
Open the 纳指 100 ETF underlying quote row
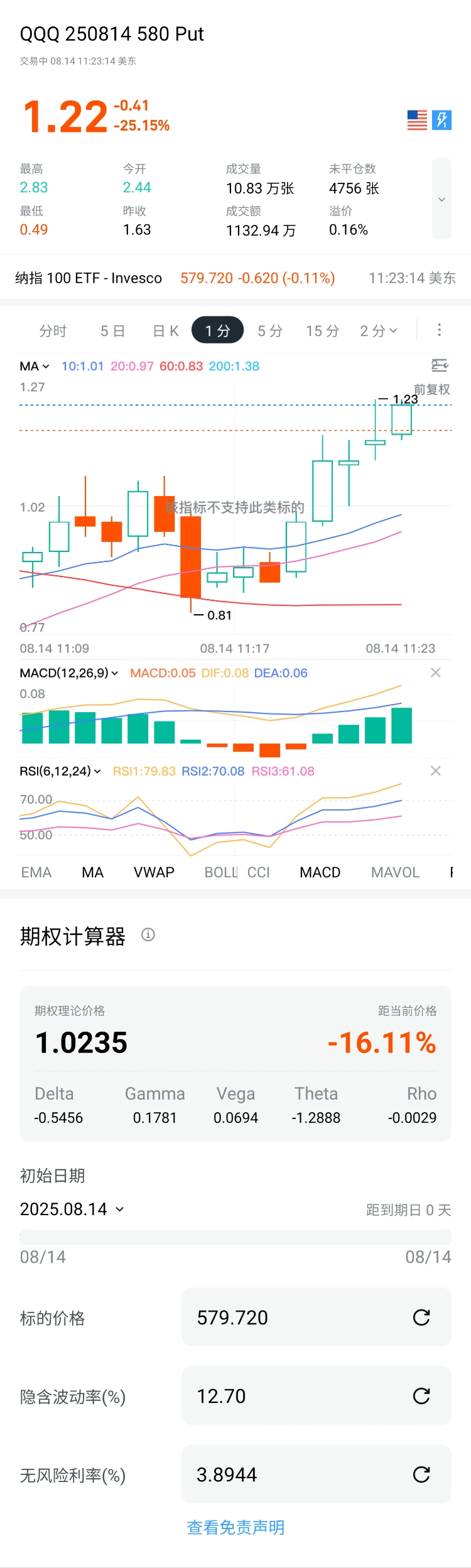pyautogui.click(x=235, y=278)
